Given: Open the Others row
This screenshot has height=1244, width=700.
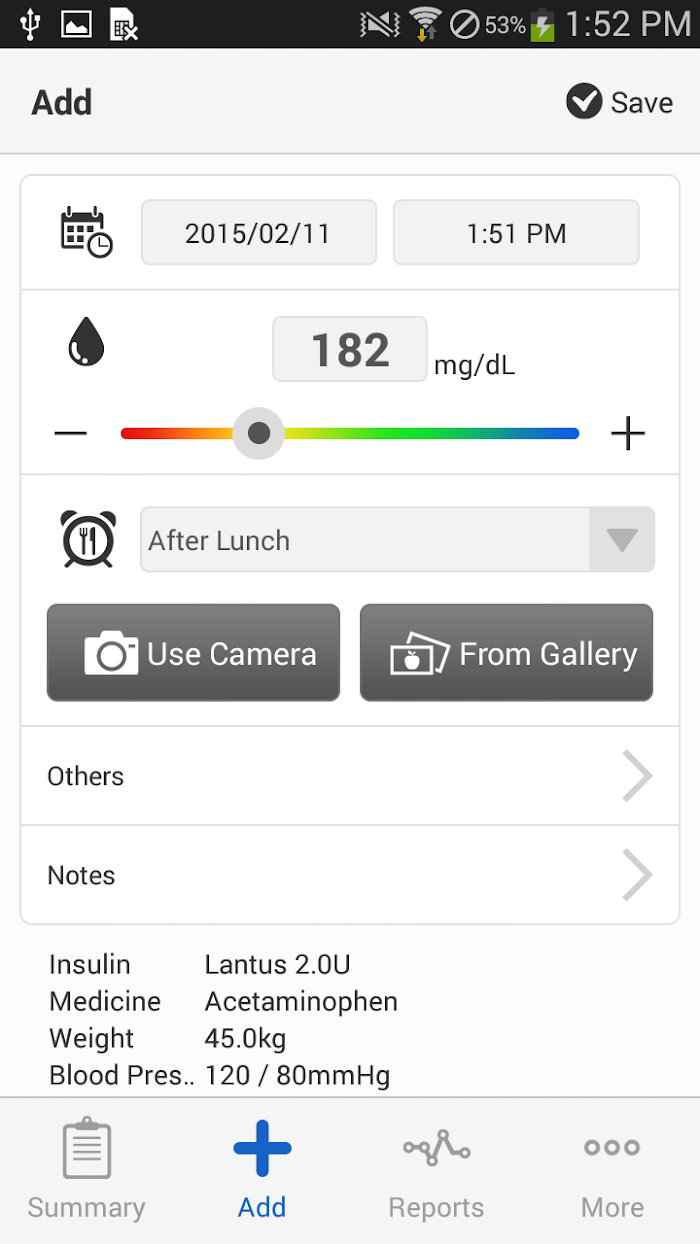Looking at the screenshot, I should [350, 776].
